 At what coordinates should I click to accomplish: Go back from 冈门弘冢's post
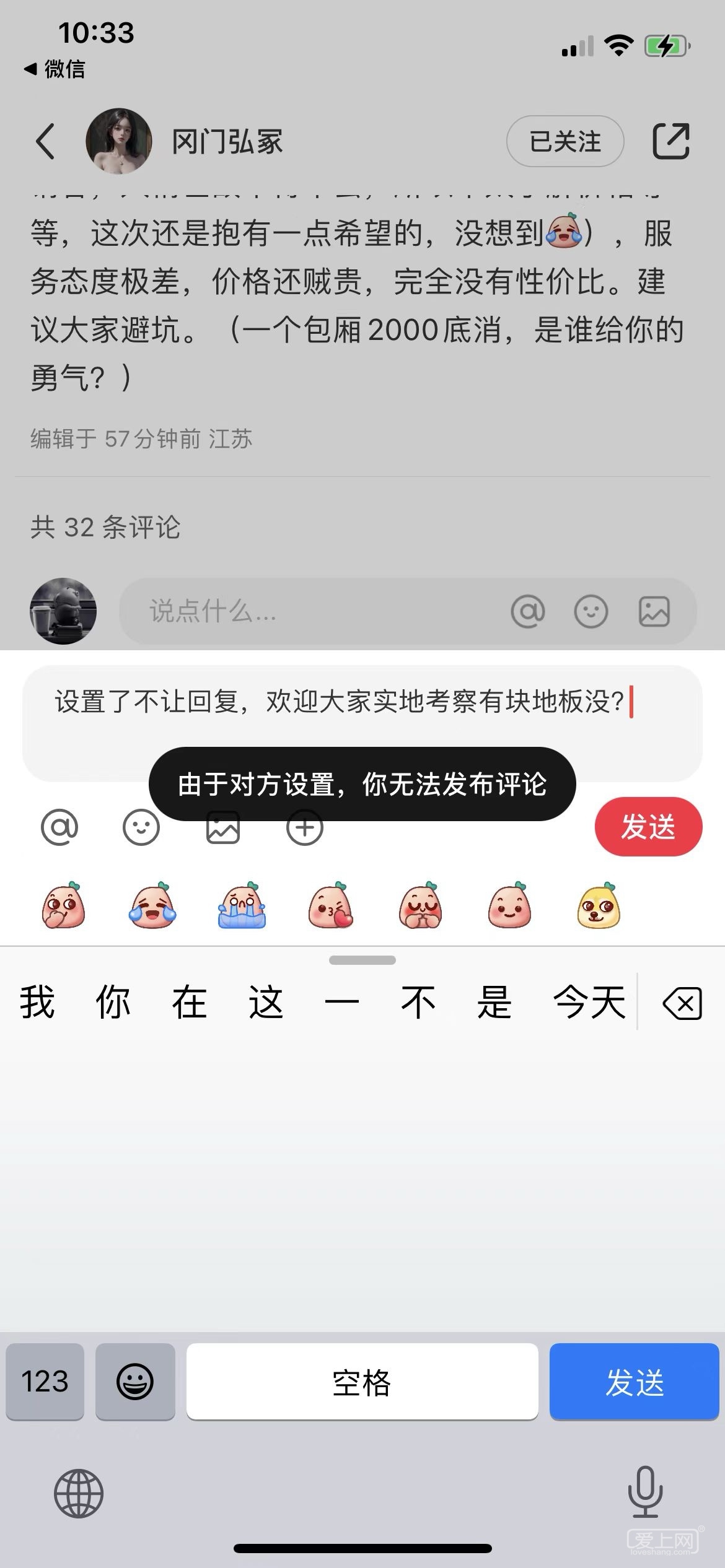coord(45,141)
